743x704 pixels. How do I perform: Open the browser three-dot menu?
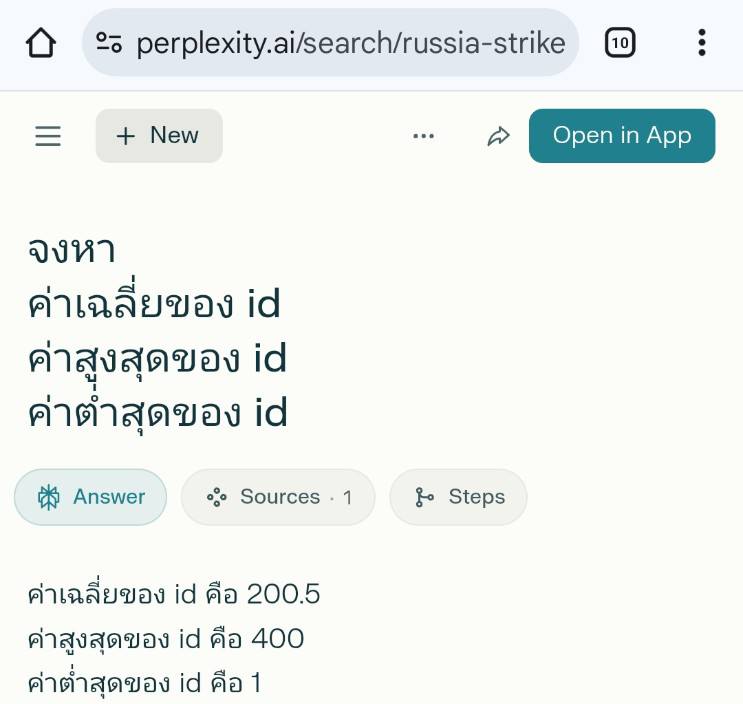pos(702,43)
